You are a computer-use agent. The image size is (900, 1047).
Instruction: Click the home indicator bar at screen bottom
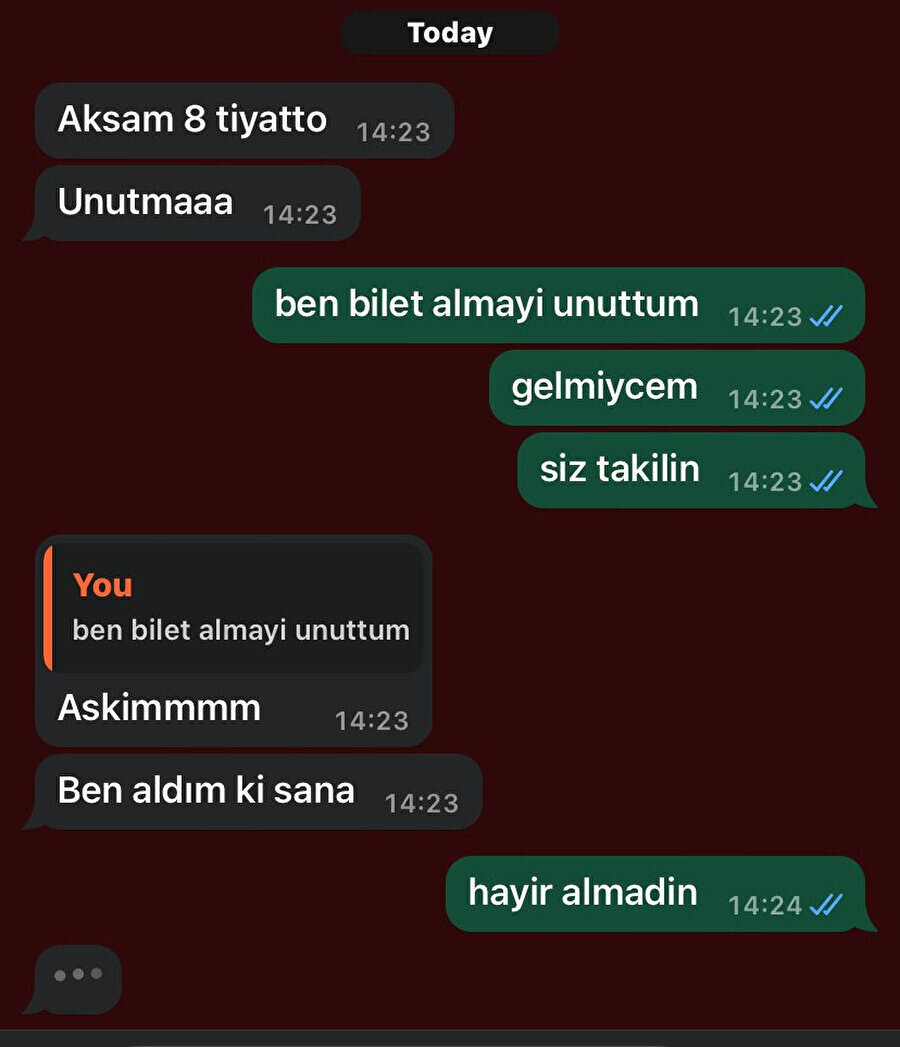450,1042
